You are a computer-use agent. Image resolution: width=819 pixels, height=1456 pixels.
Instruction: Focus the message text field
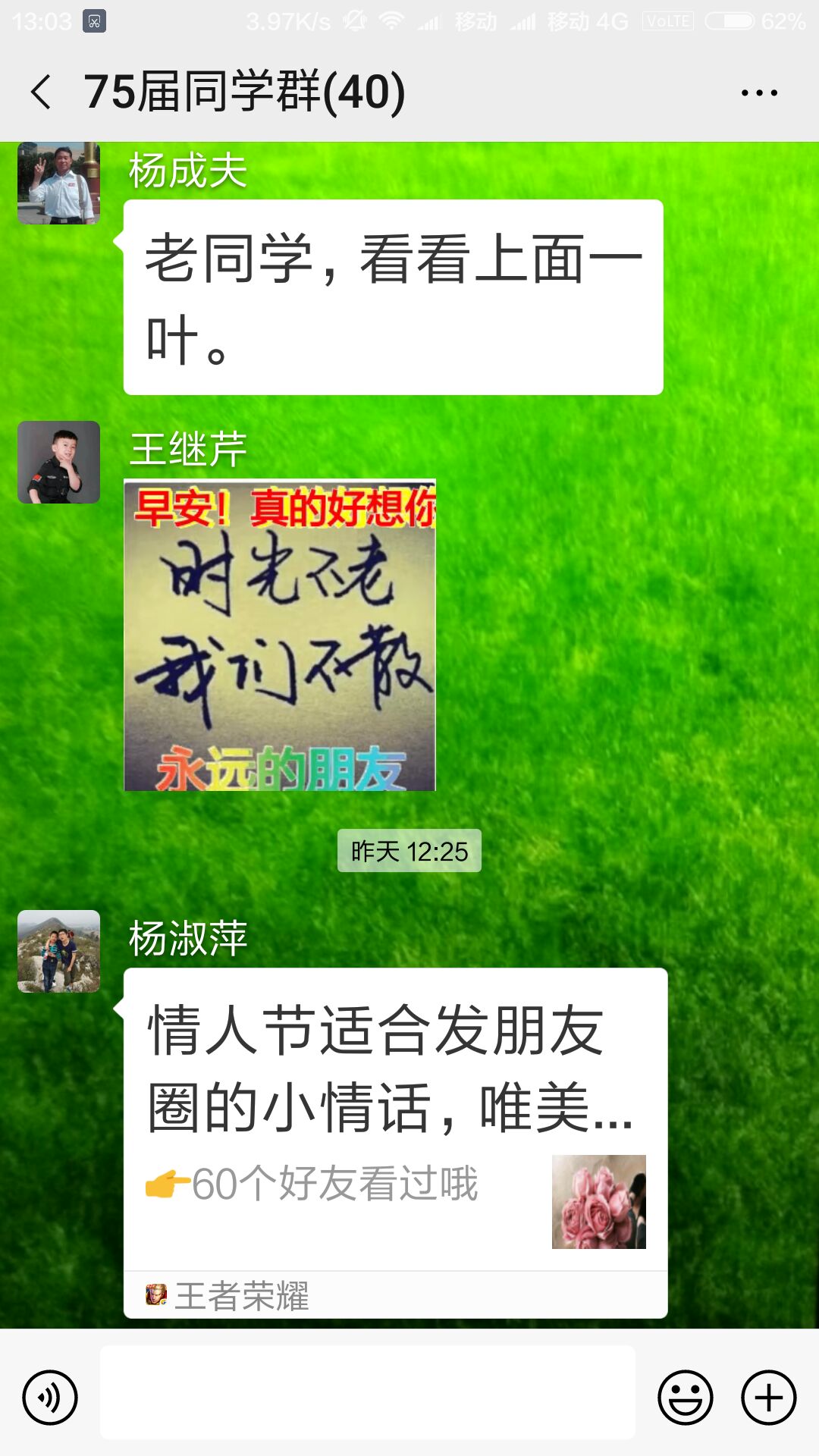[x=368, y=1392]
